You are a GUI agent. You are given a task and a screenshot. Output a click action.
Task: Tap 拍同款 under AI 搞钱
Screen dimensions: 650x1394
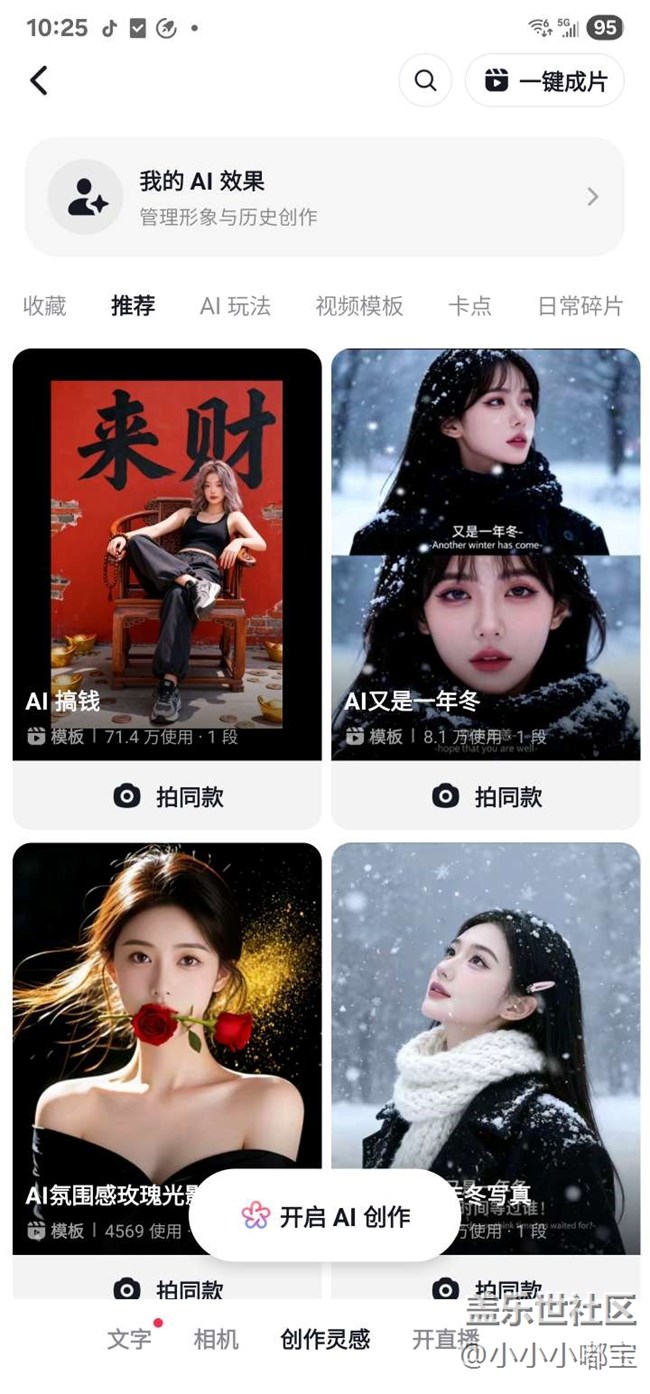click(x=167, y=796)
